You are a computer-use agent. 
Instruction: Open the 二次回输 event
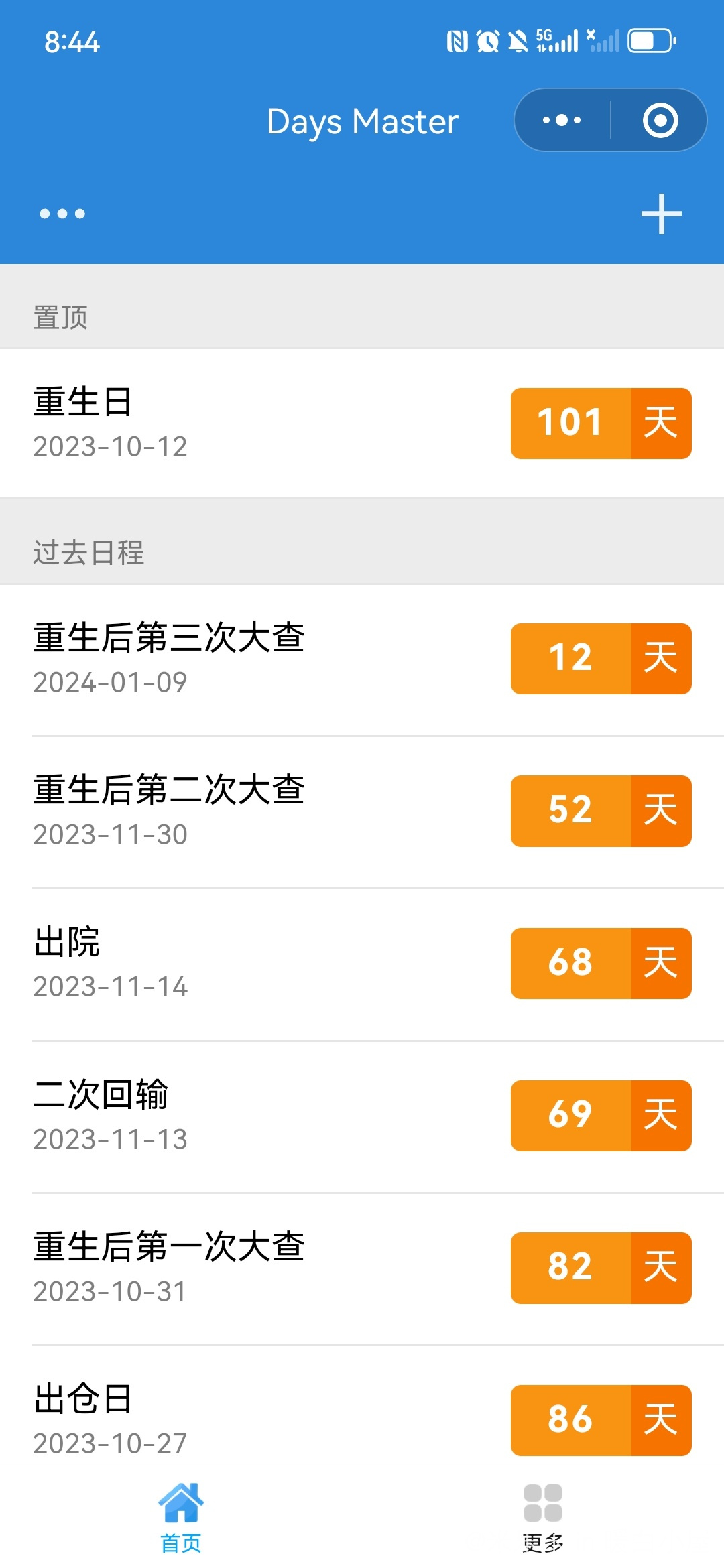[x=362, y=1116]
